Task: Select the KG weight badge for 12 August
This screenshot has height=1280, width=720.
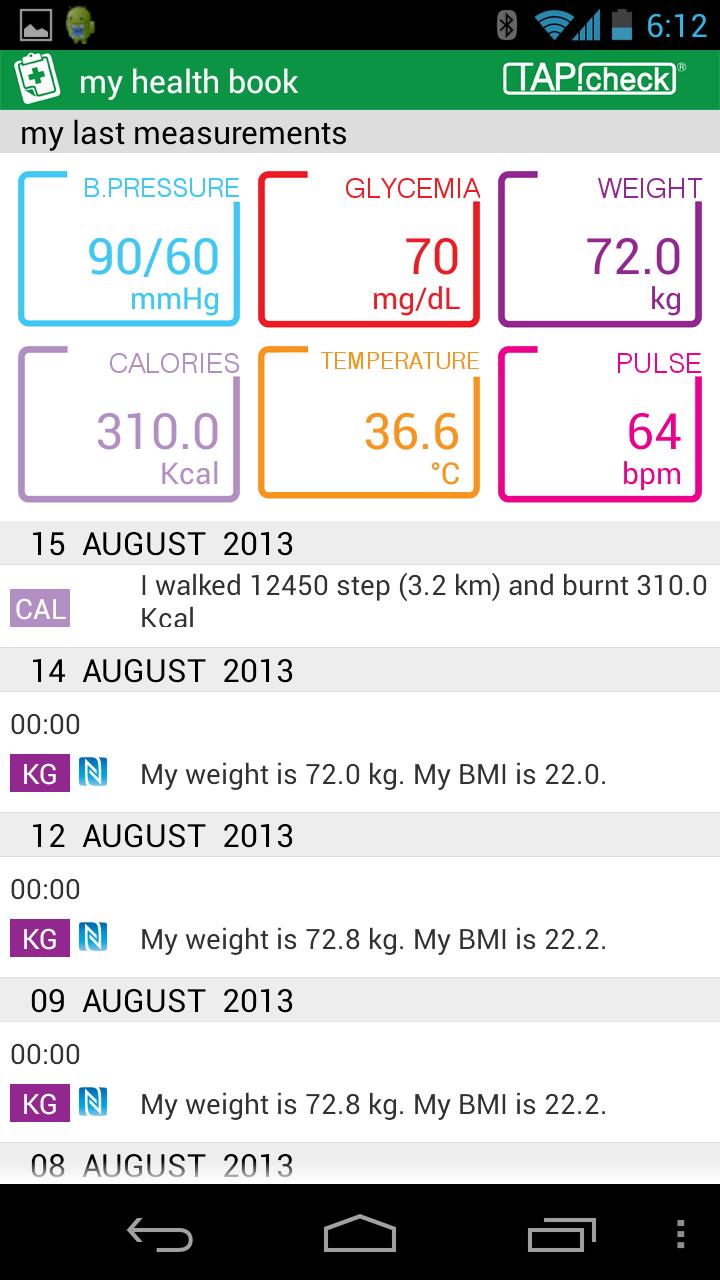Action: point(40,938)
